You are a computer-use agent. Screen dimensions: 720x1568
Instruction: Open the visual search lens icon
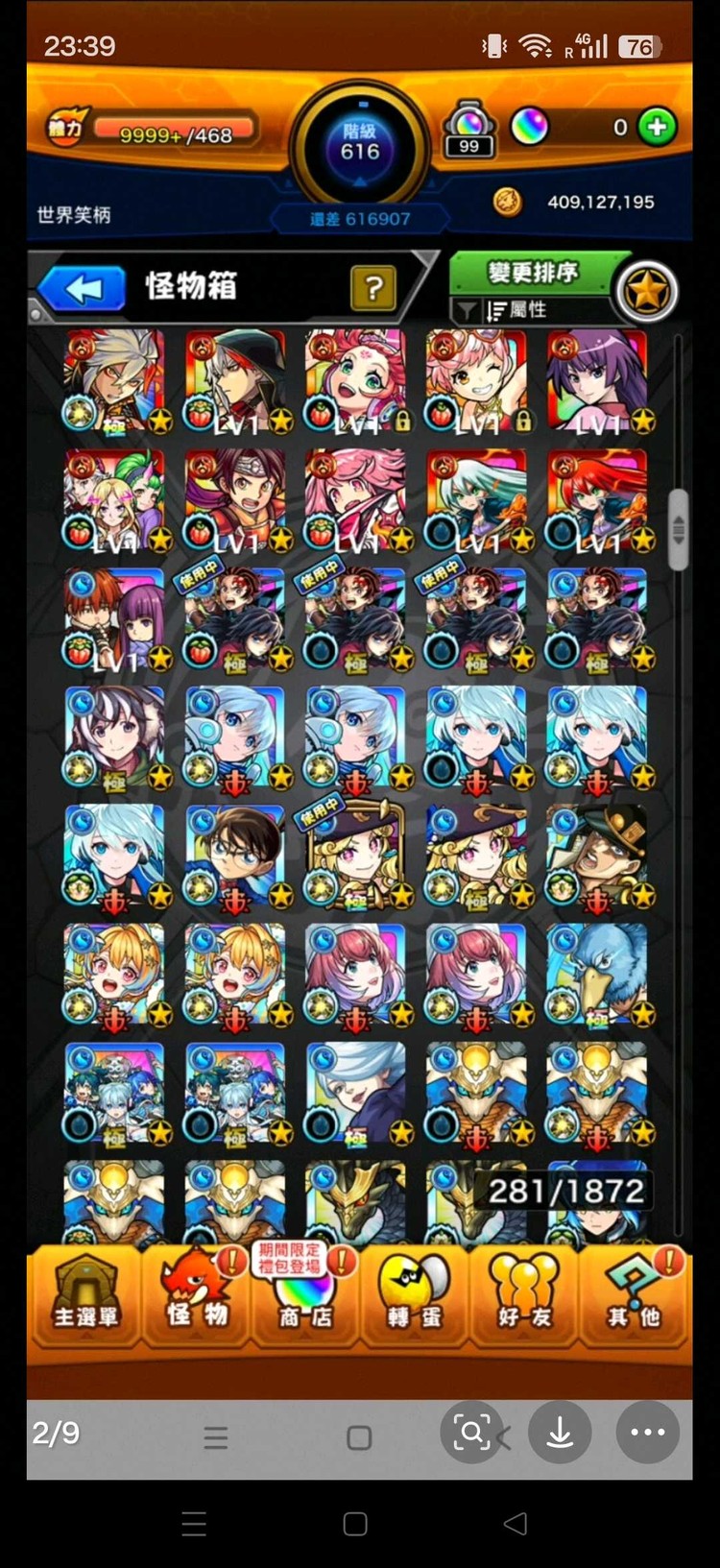pyautogui.click(x=471, y=1432)
